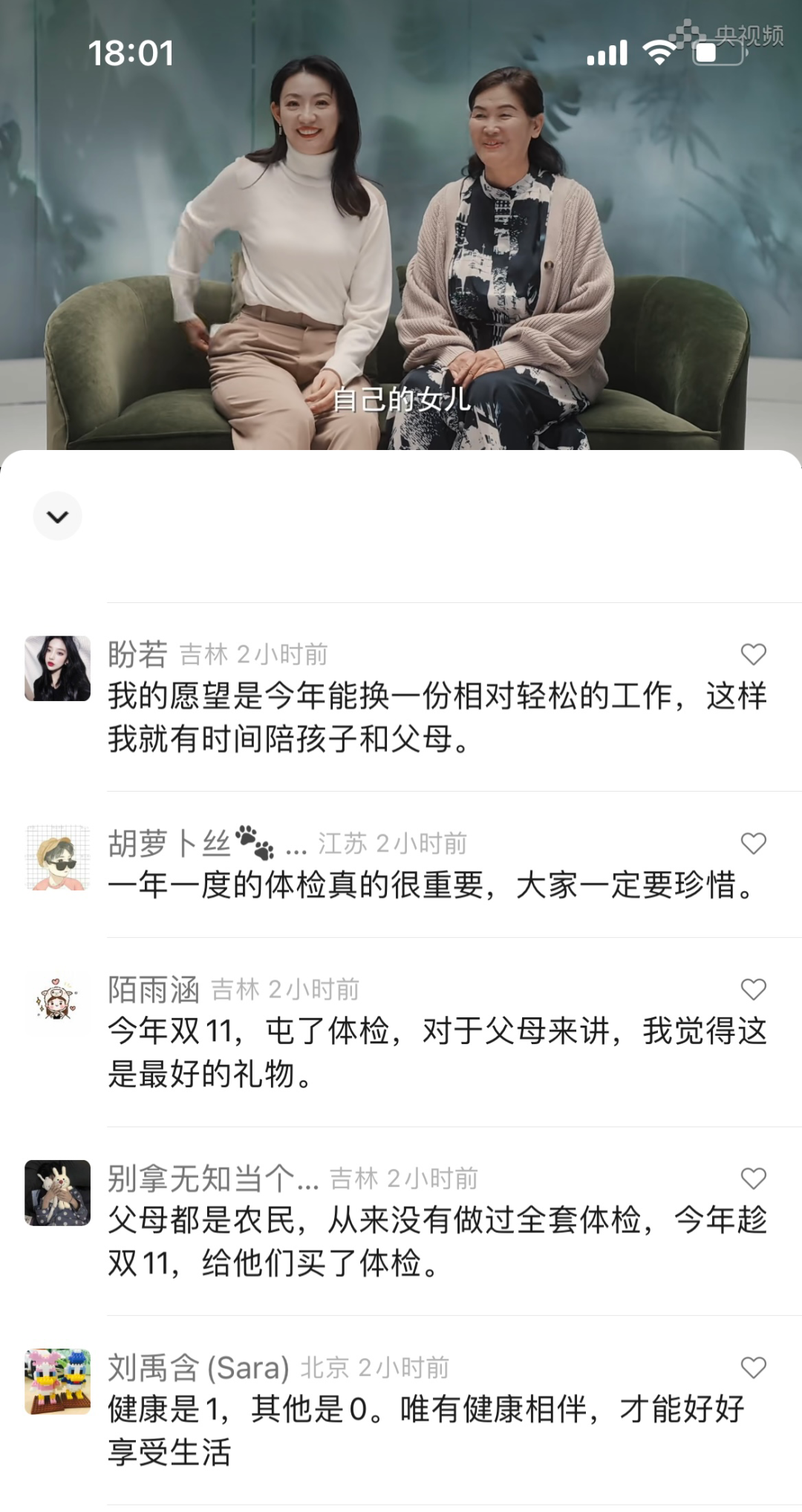This screenshot has height=1512, width=802.
Task: Open 陌雨涵's avatar
Action: (58, 1003)
